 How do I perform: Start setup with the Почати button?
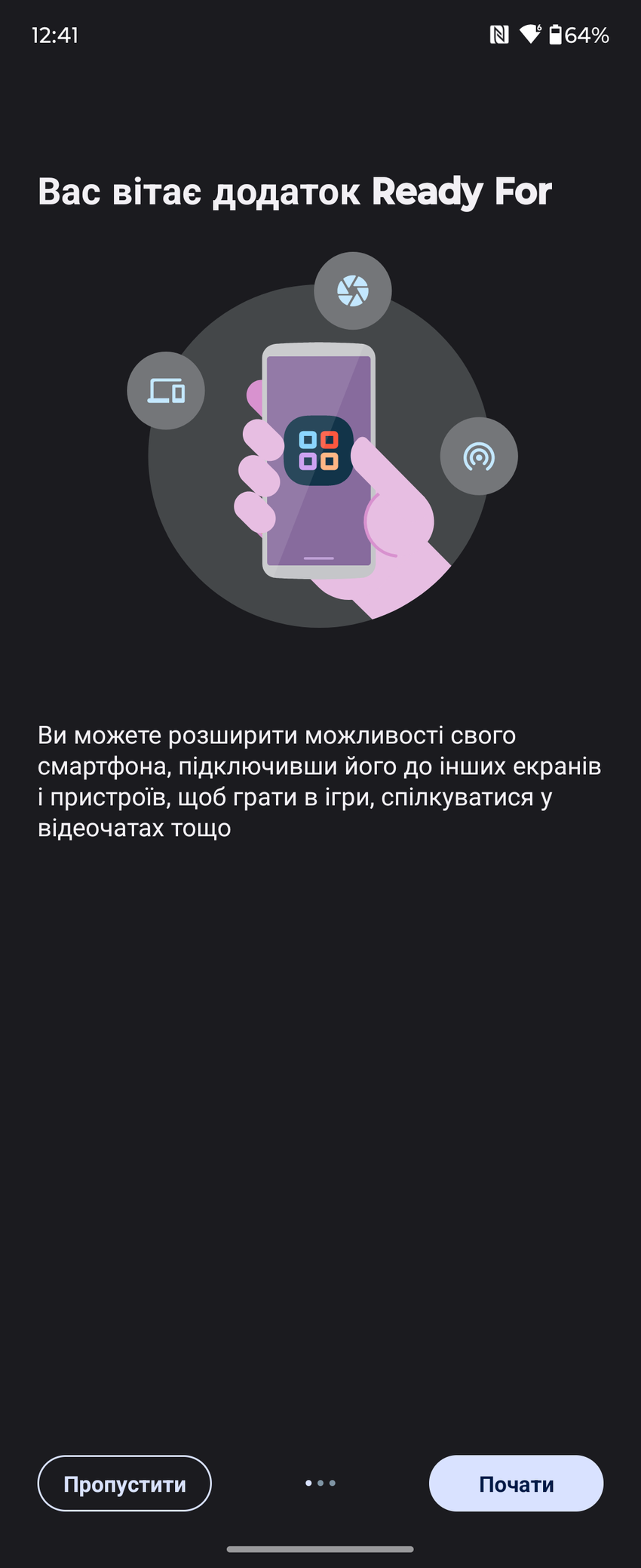click(x=516, y=1483)
